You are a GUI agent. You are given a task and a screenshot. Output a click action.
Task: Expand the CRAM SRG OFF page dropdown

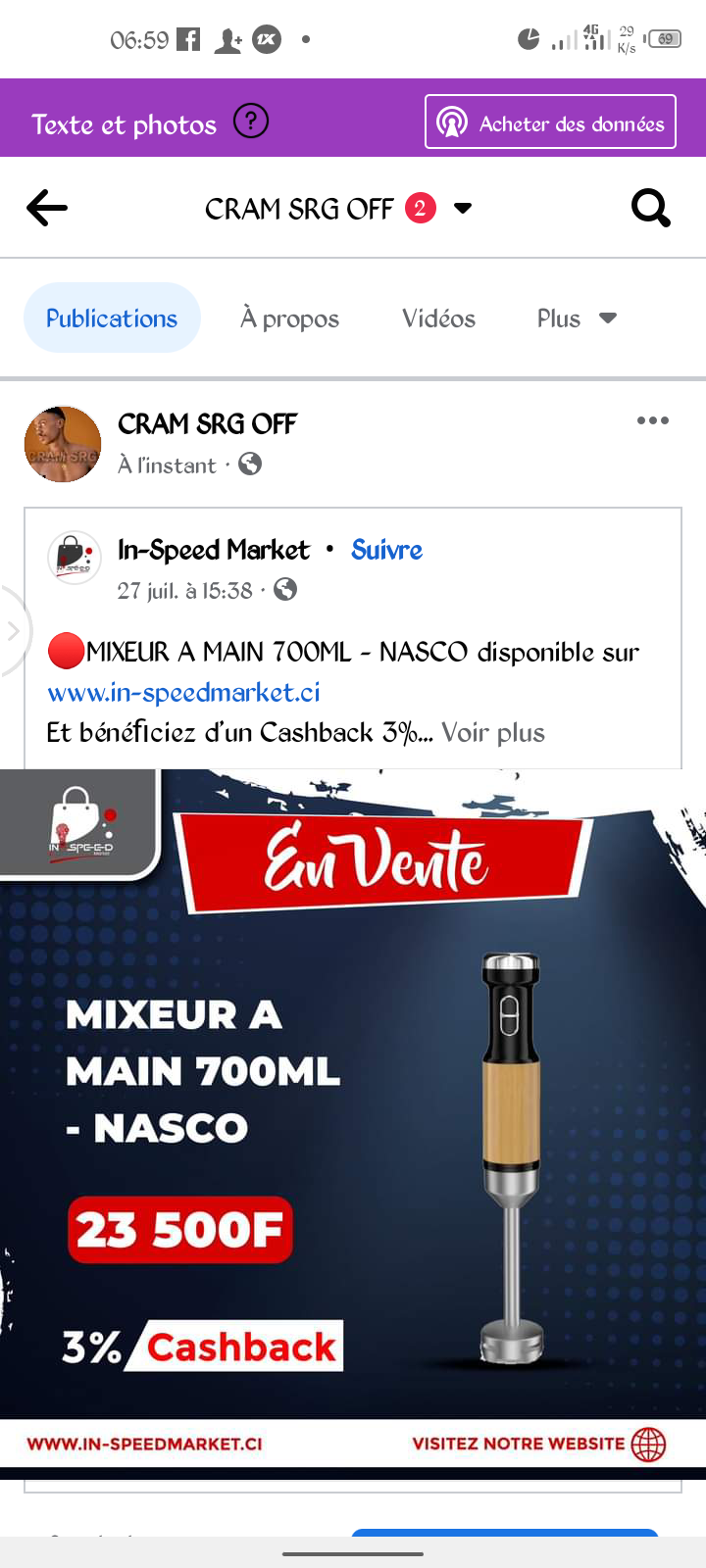(463, 208)
